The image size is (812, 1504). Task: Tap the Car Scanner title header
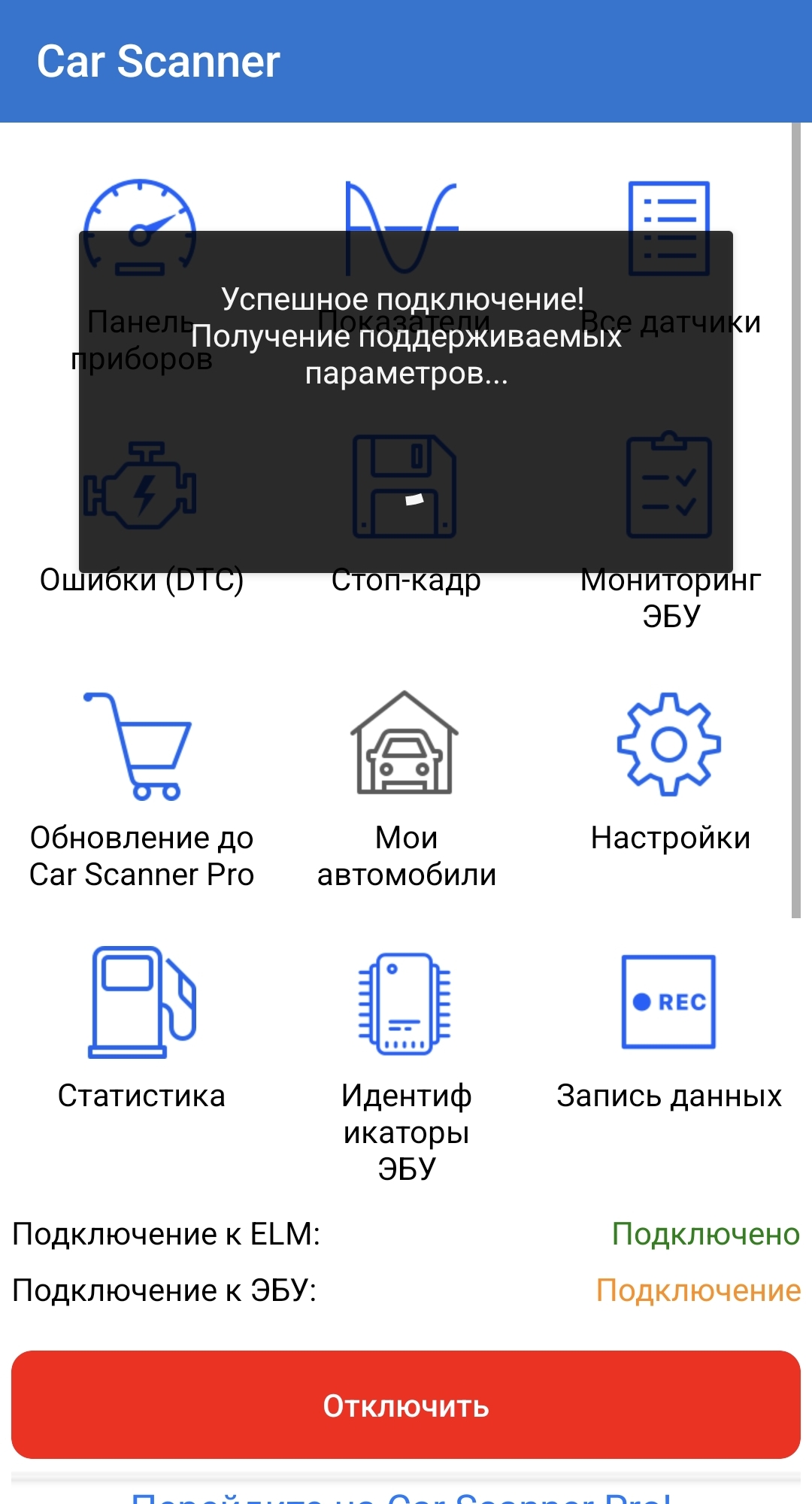pos(159,63)
